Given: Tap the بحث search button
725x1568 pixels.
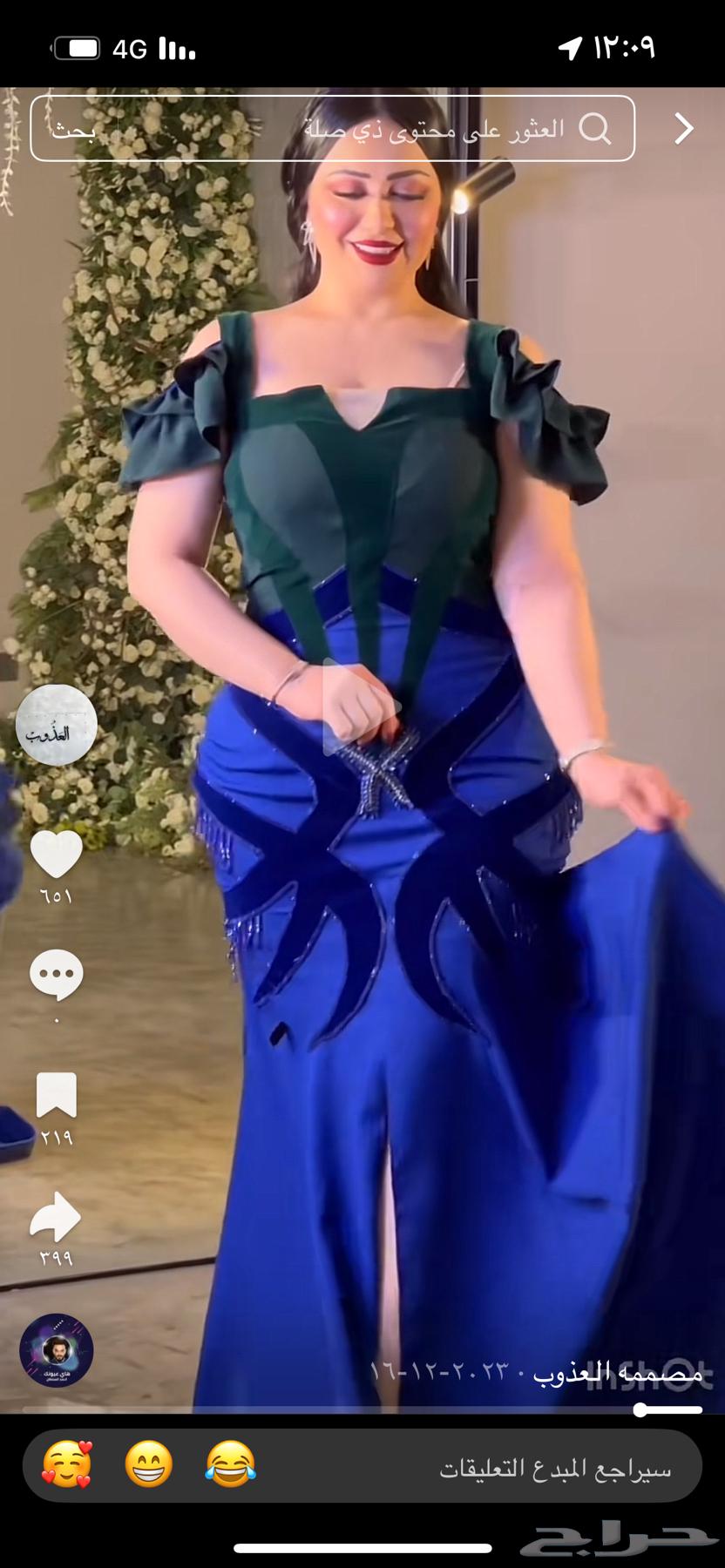Looking at the screenshot, I should click(x=72, y=129).
